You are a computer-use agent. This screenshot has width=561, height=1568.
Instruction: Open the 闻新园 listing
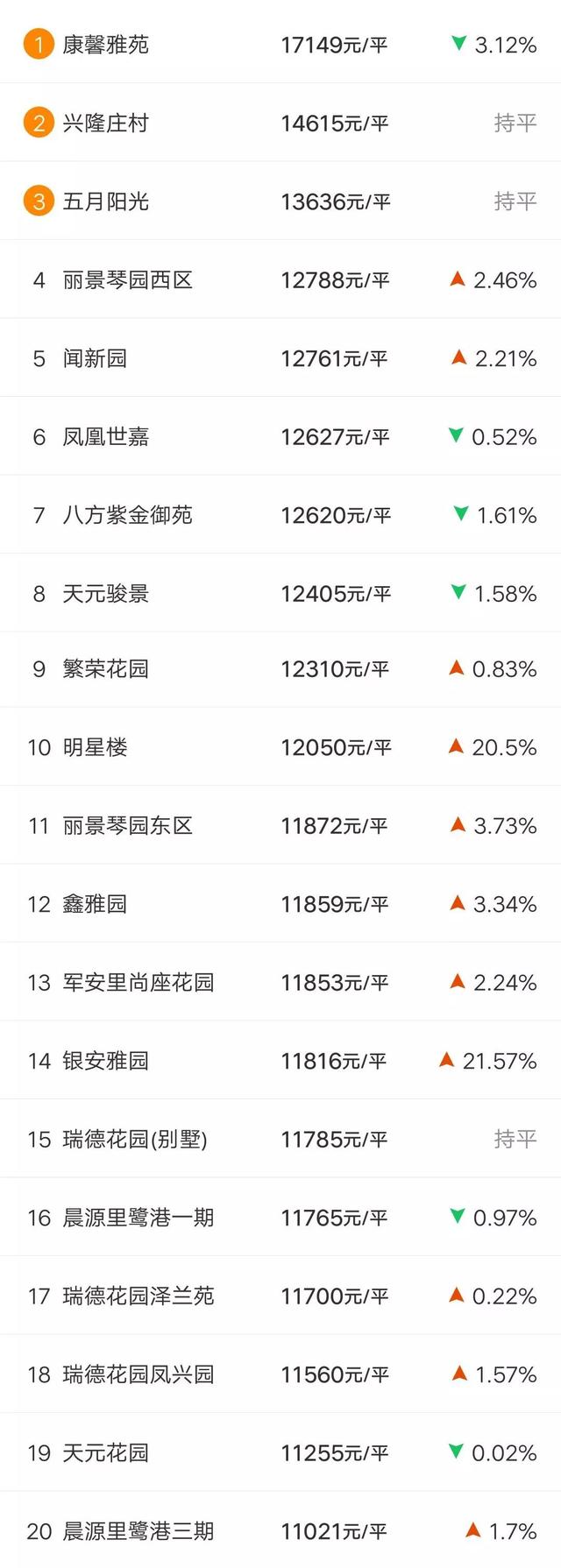click(x=280, y=358)
